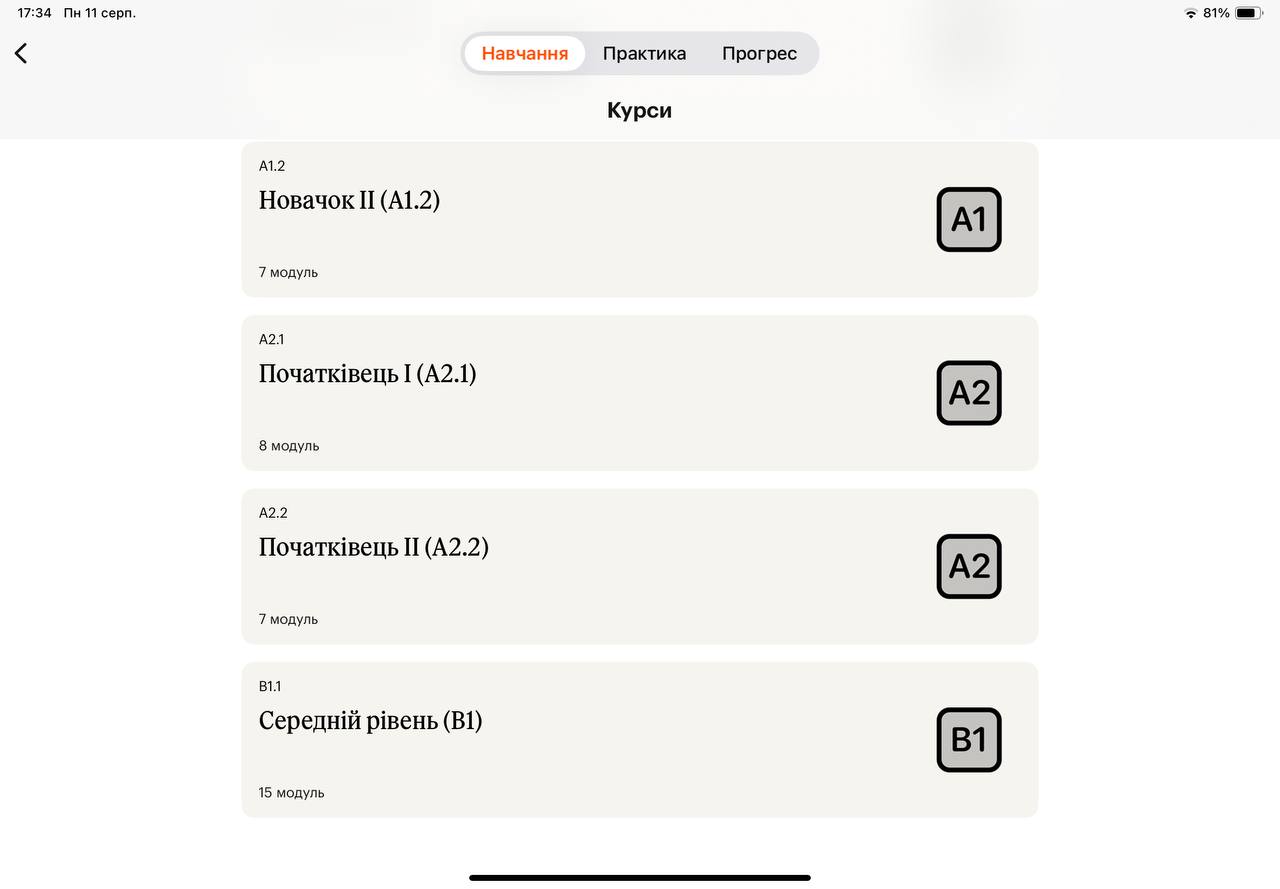This screenshot has width=1280, height=889.
Task: Open the Початківець I (A2.1) course
Action: tap(639, 393)
